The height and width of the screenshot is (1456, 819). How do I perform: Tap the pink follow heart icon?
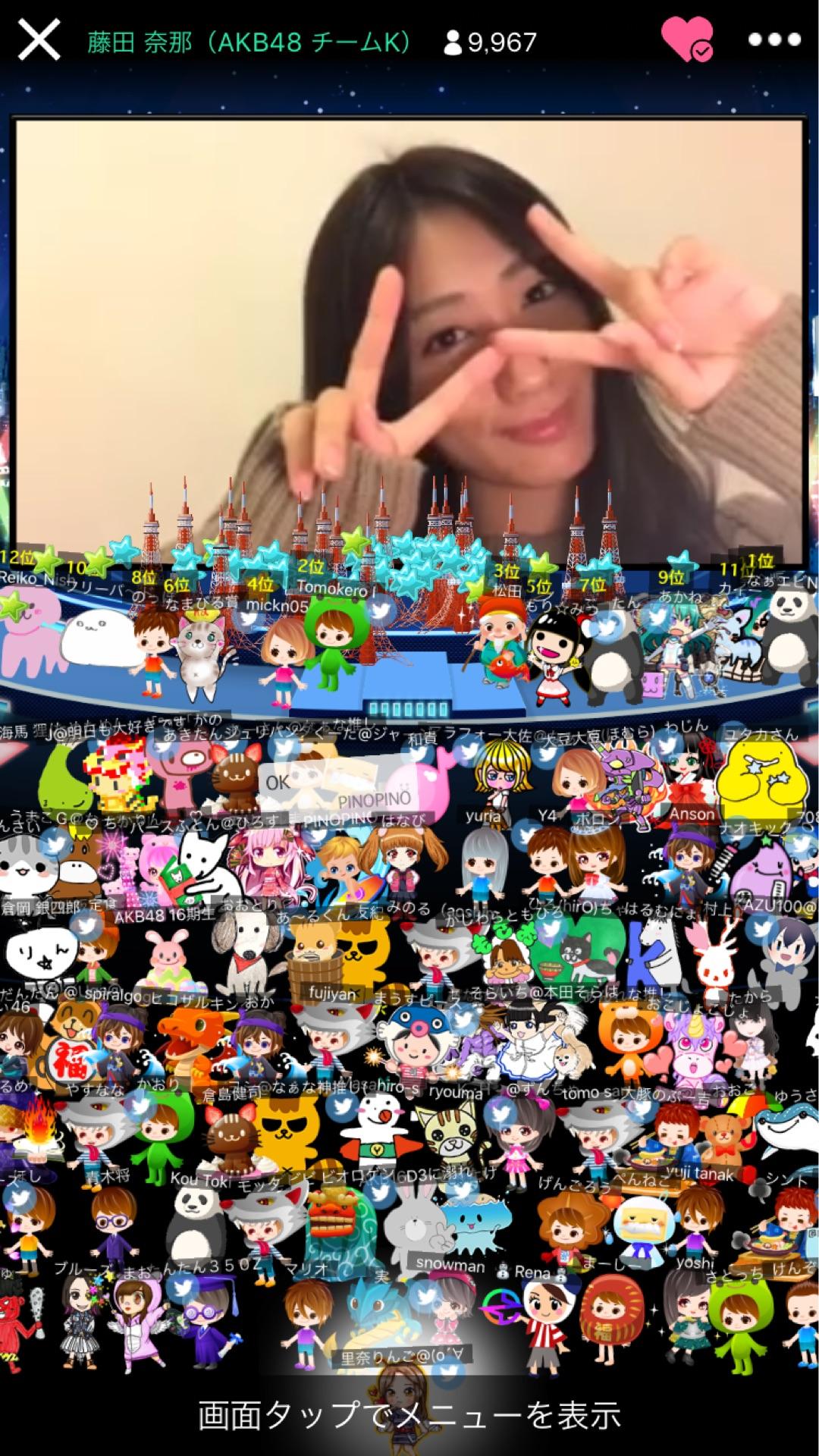pyautogui.click(x=686, y=39)
